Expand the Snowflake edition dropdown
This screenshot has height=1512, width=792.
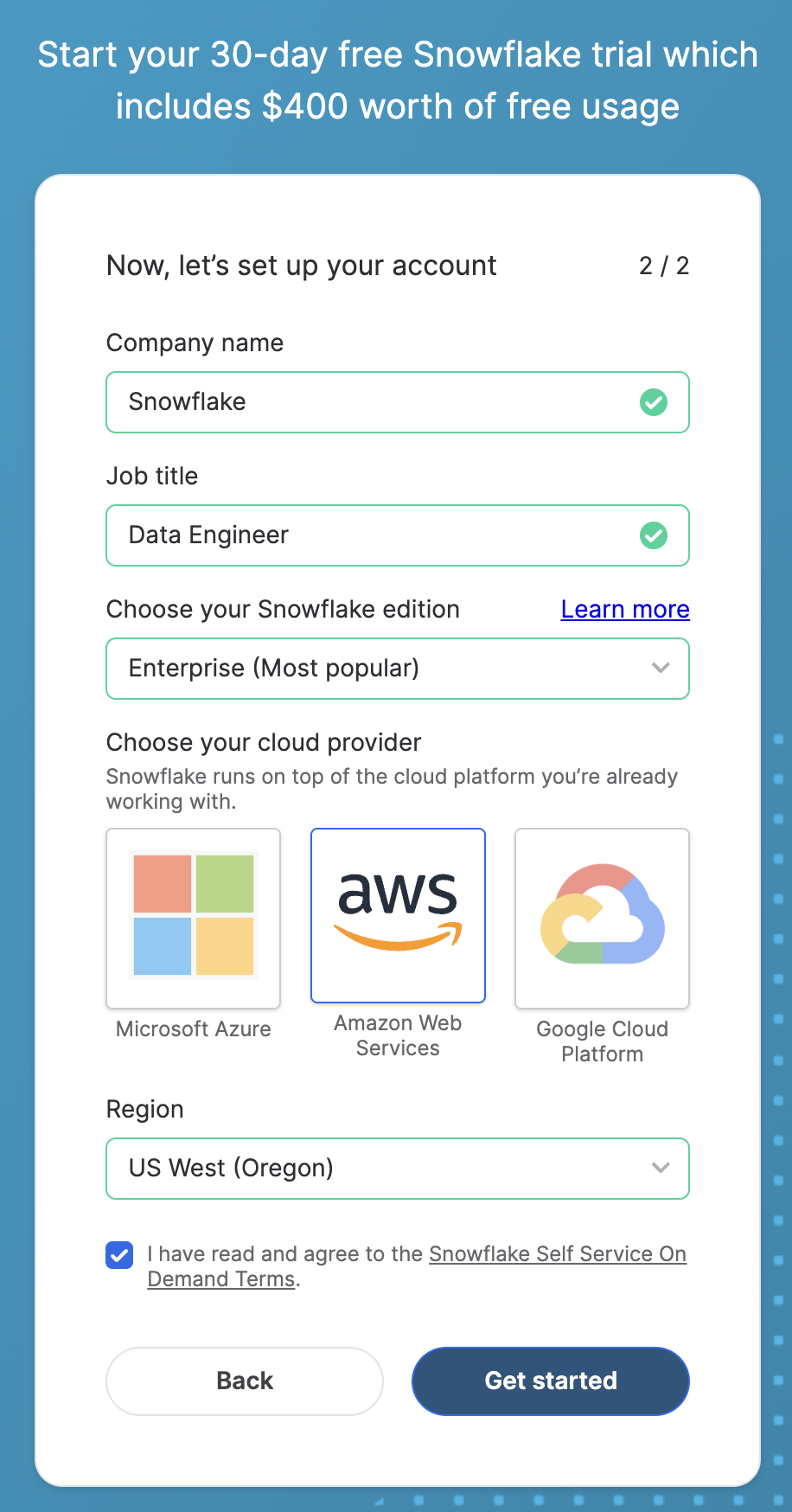(x=398, y=669)
